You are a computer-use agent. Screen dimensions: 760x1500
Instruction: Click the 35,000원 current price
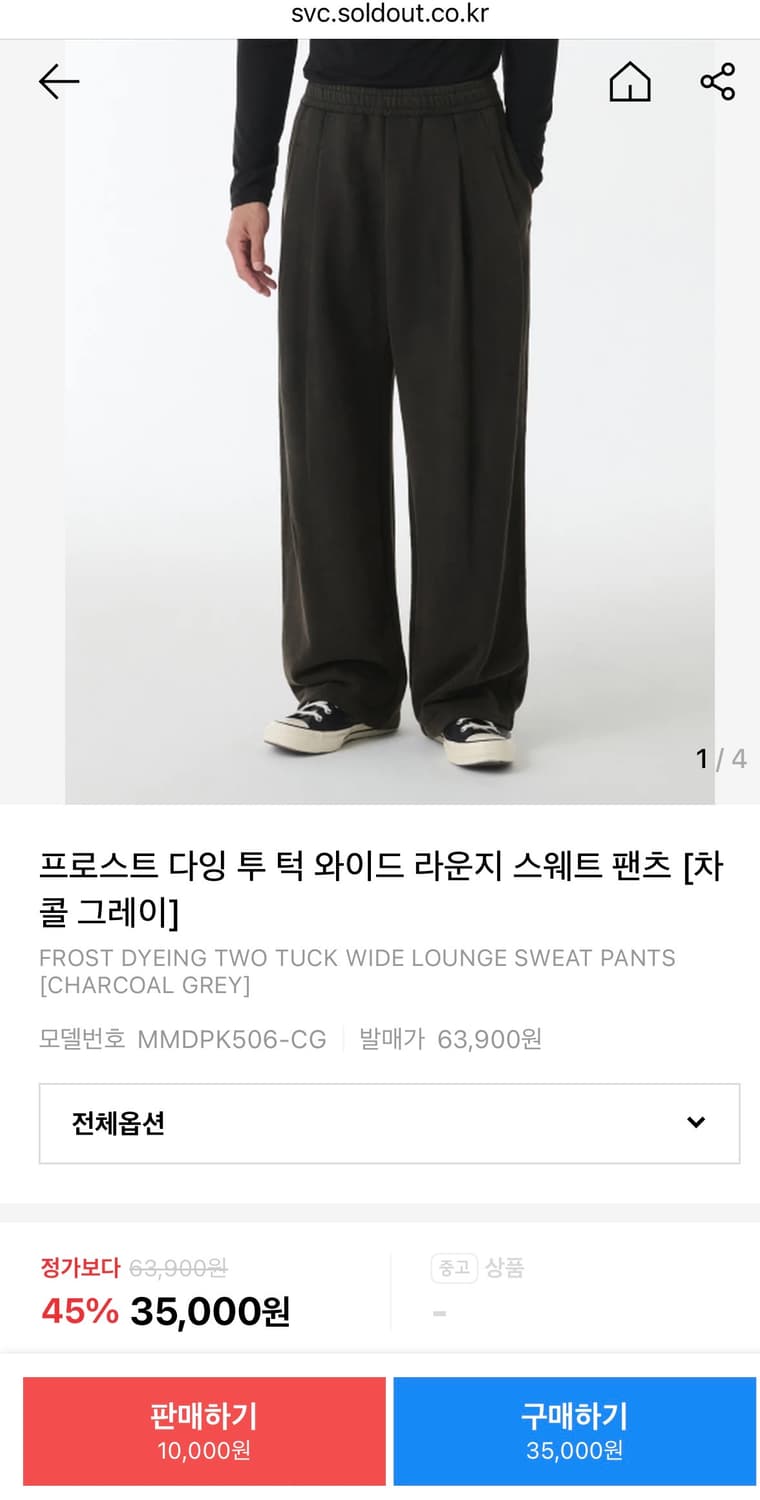click(x=210, y=1310)
